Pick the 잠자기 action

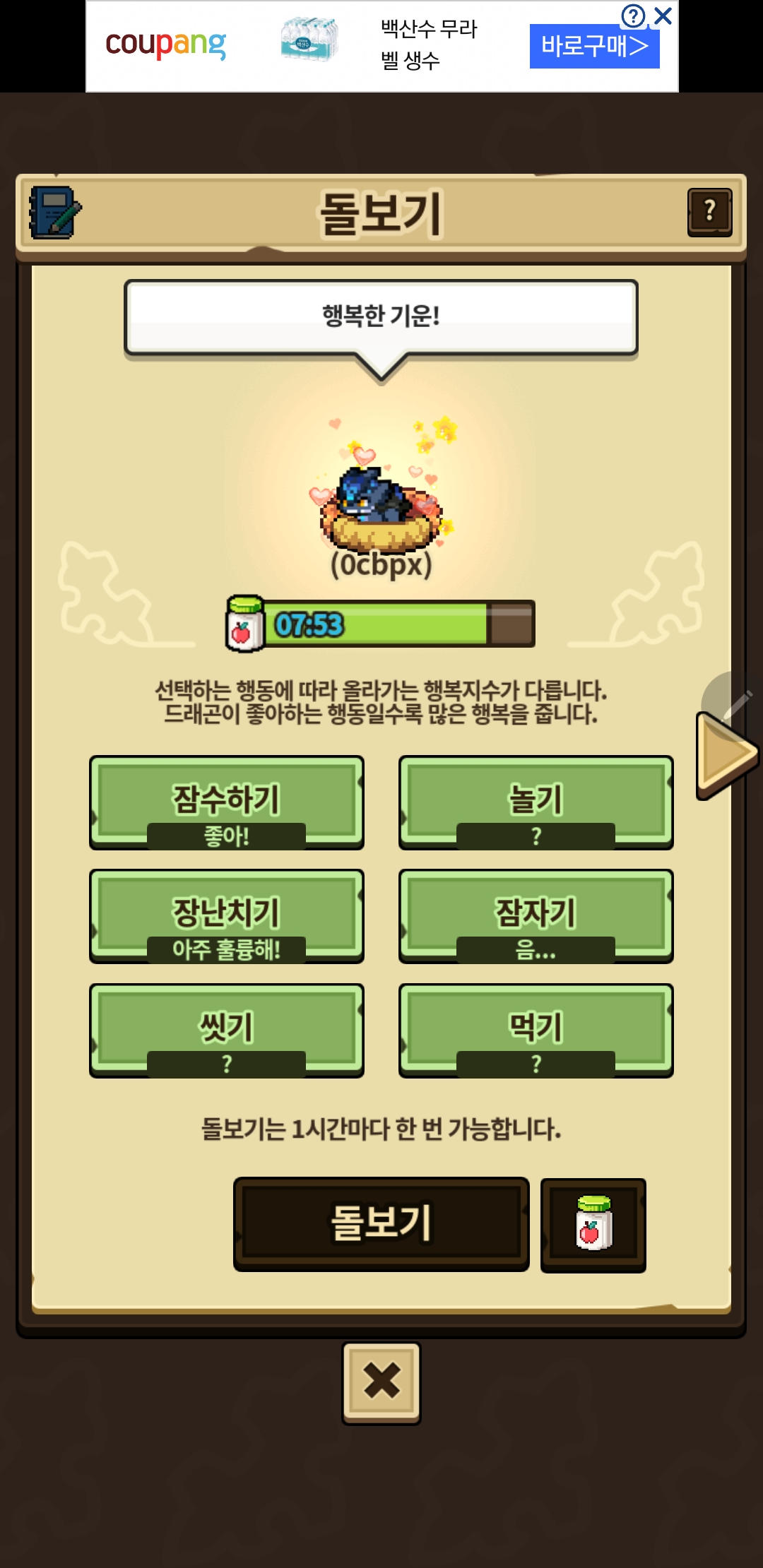tap(536, 915)
